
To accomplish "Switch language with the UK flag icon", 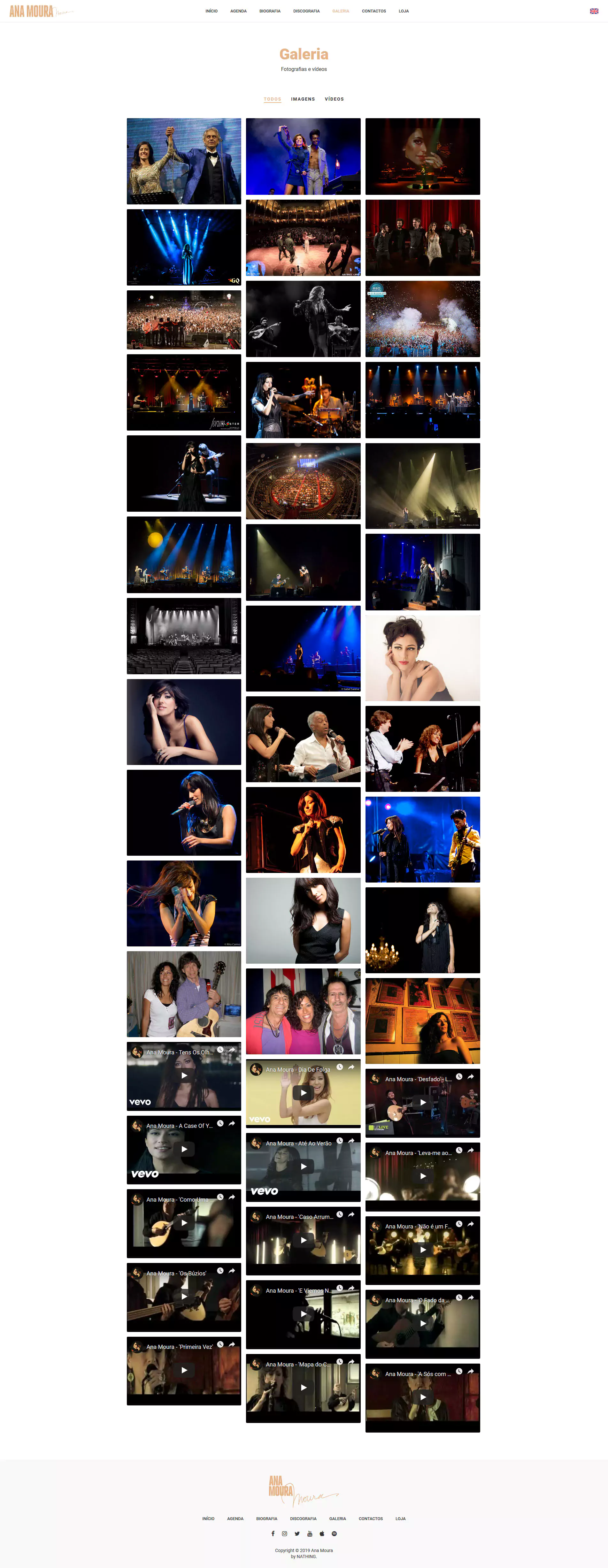I will 593,11.
